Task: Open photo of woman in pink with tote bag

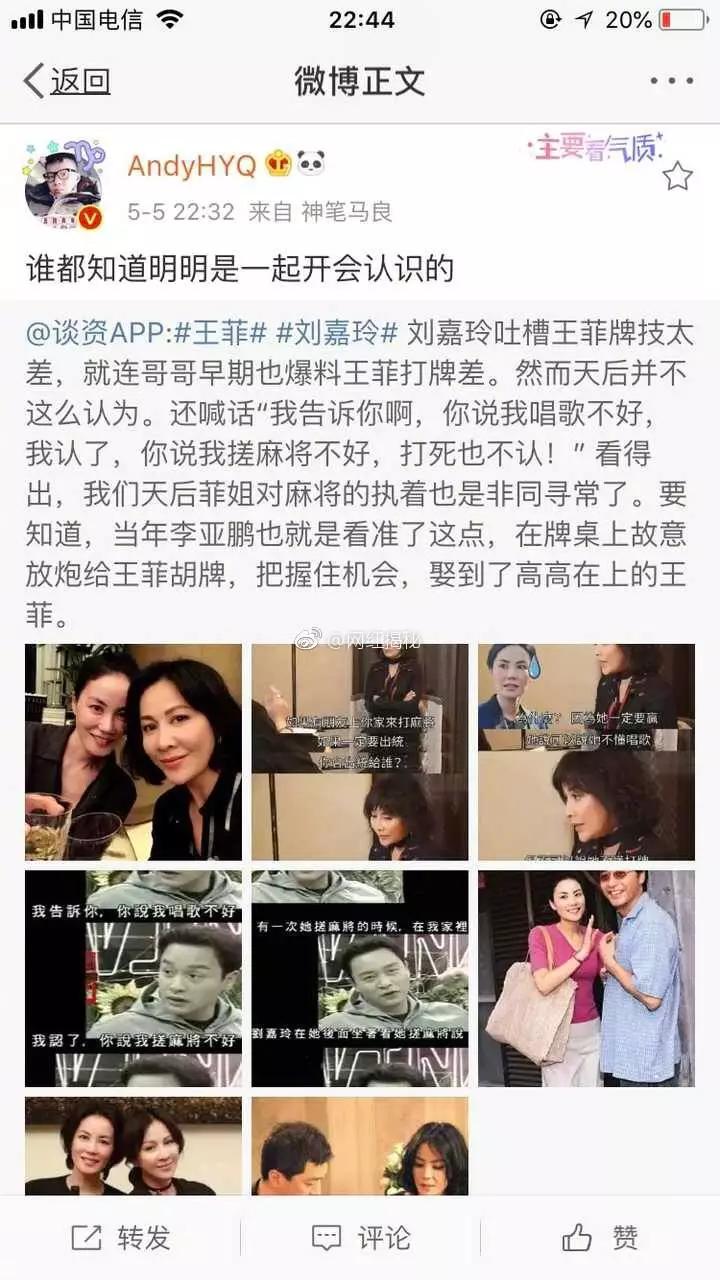Action: [586, 979]
